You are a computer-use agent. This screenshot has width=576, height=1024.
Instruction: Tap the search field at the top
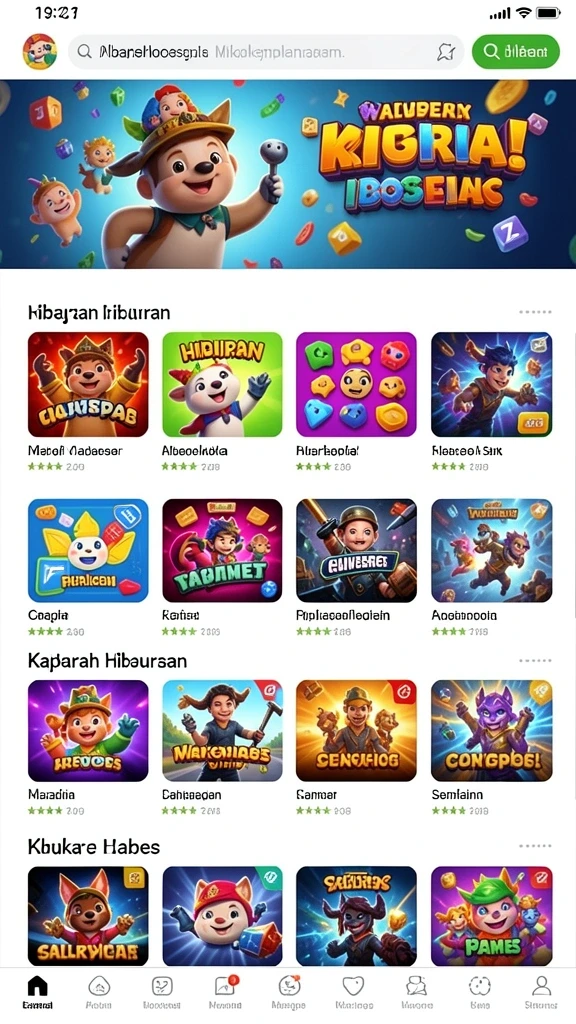(x=266, y=52)
